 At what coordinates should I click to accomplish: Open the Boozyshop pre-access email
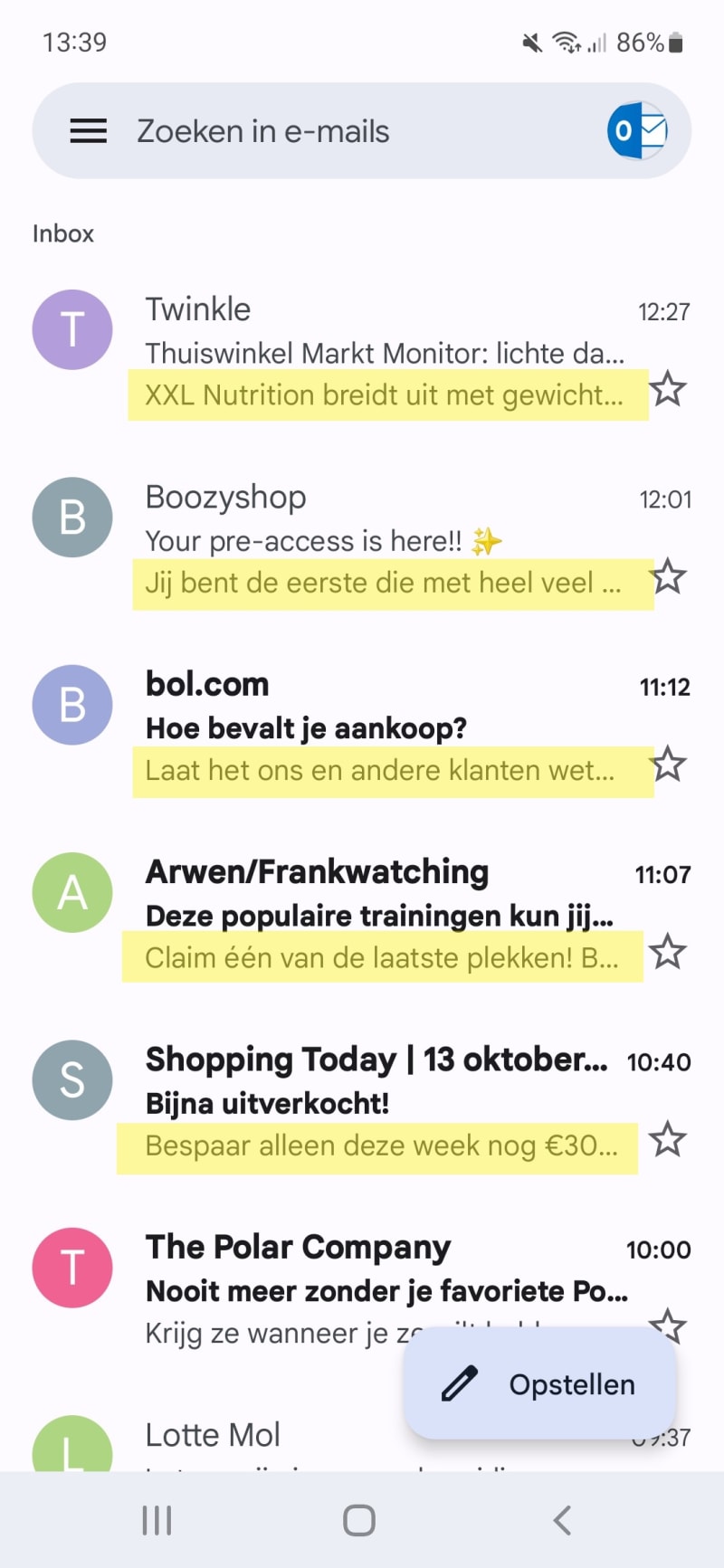coord(362,540)
